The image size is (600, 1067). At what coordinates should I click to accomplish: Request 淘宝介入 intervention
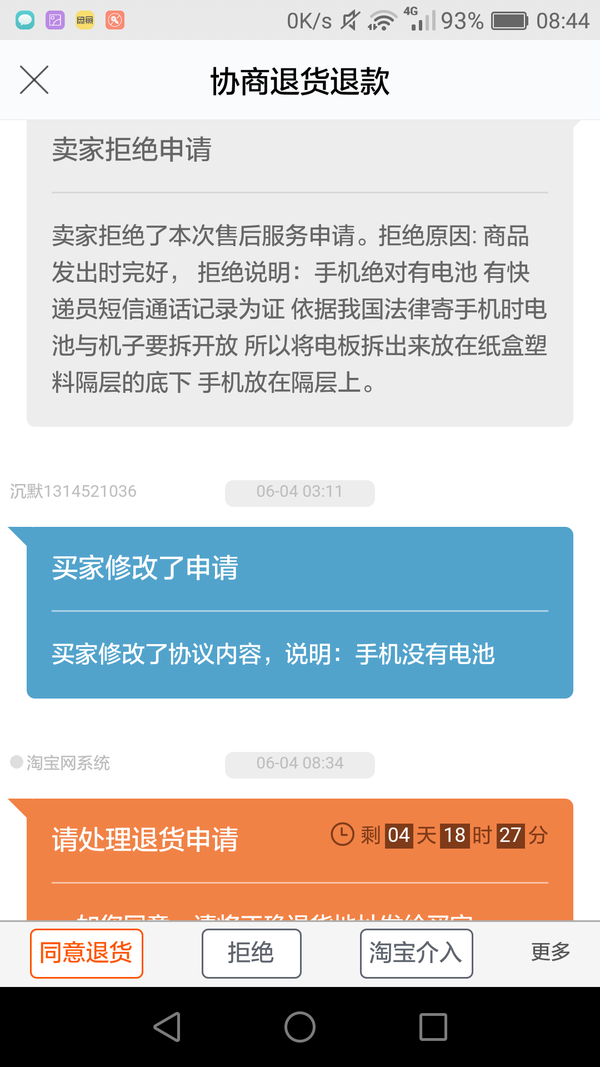click(x=416, y=953)
